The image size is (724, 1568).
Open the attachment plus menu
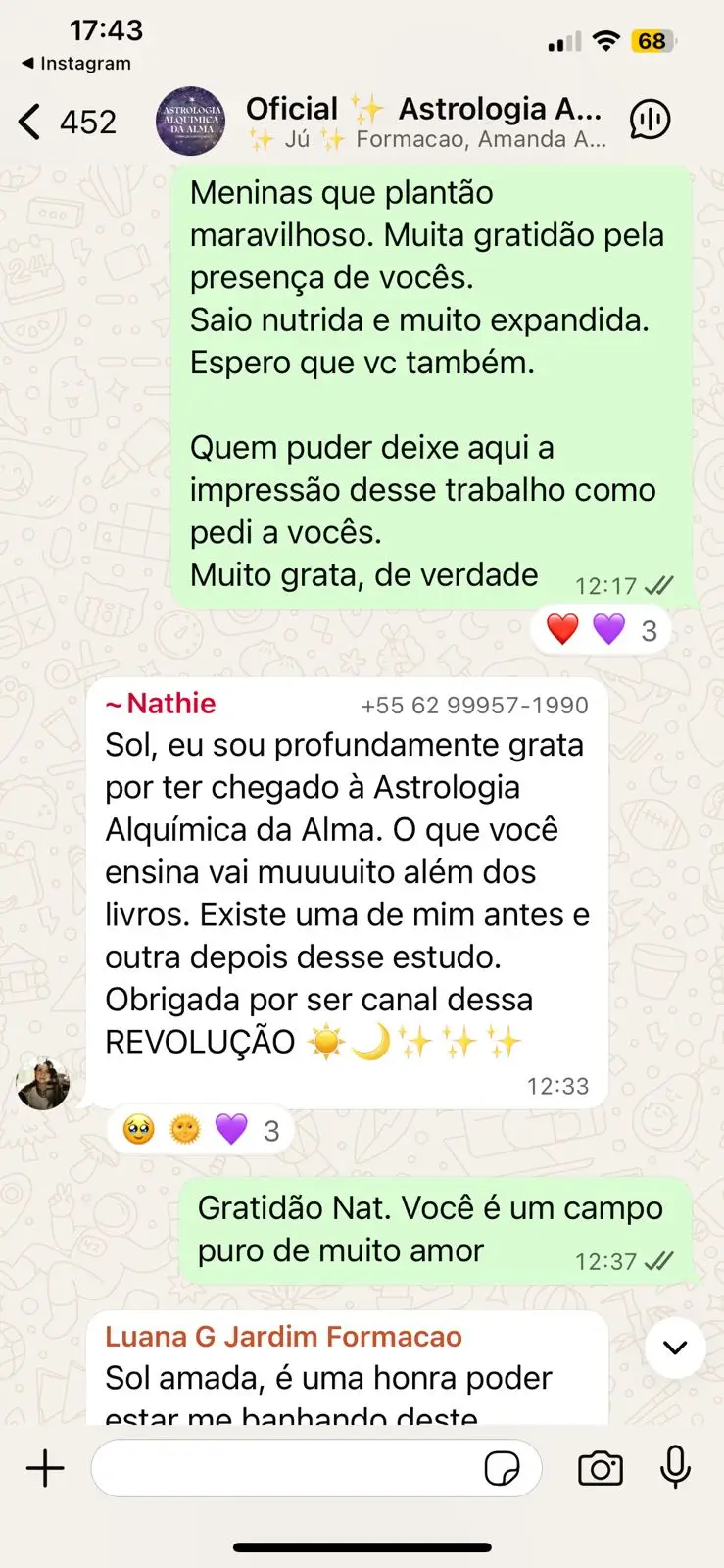click(45, 1468)
